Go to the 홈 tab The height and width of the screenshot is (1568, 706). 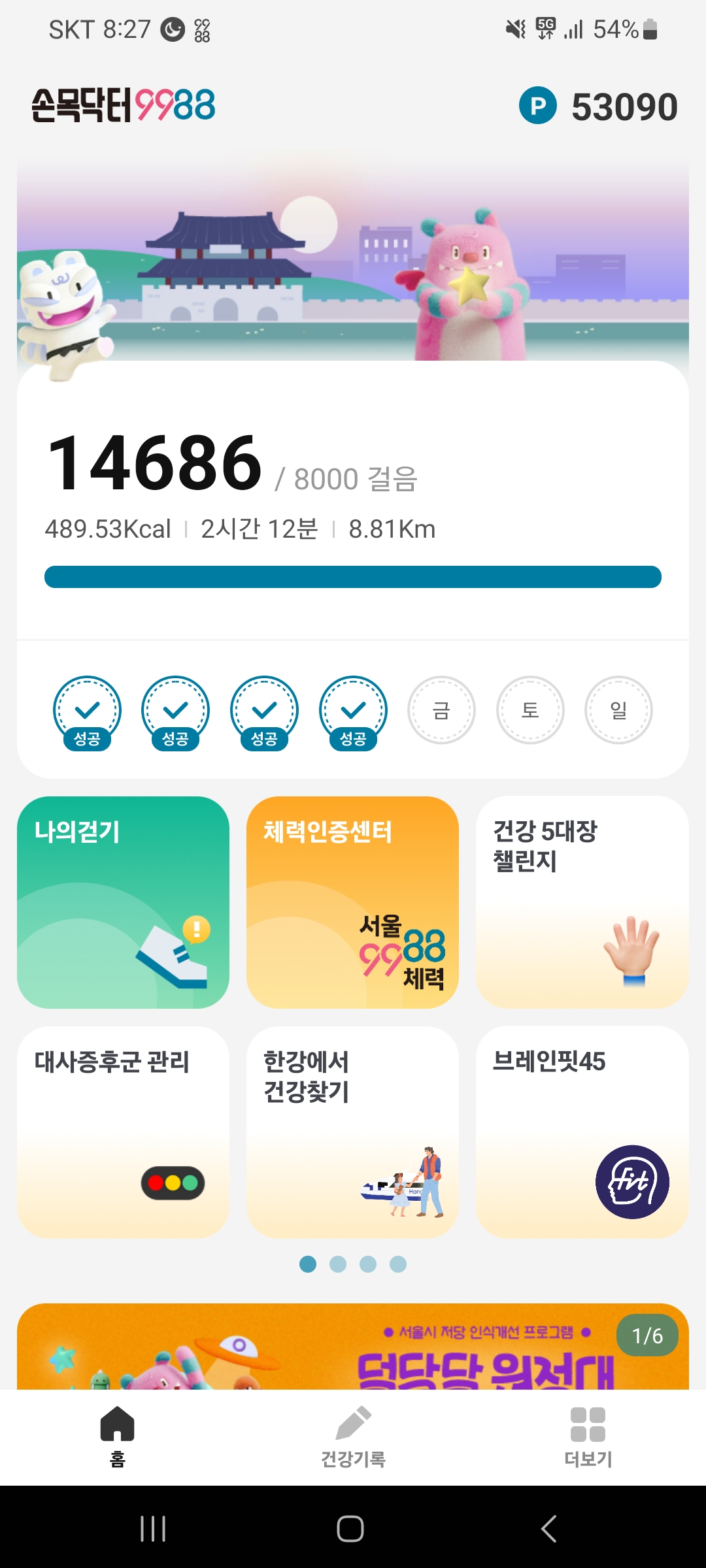(x=118, y=1437)
